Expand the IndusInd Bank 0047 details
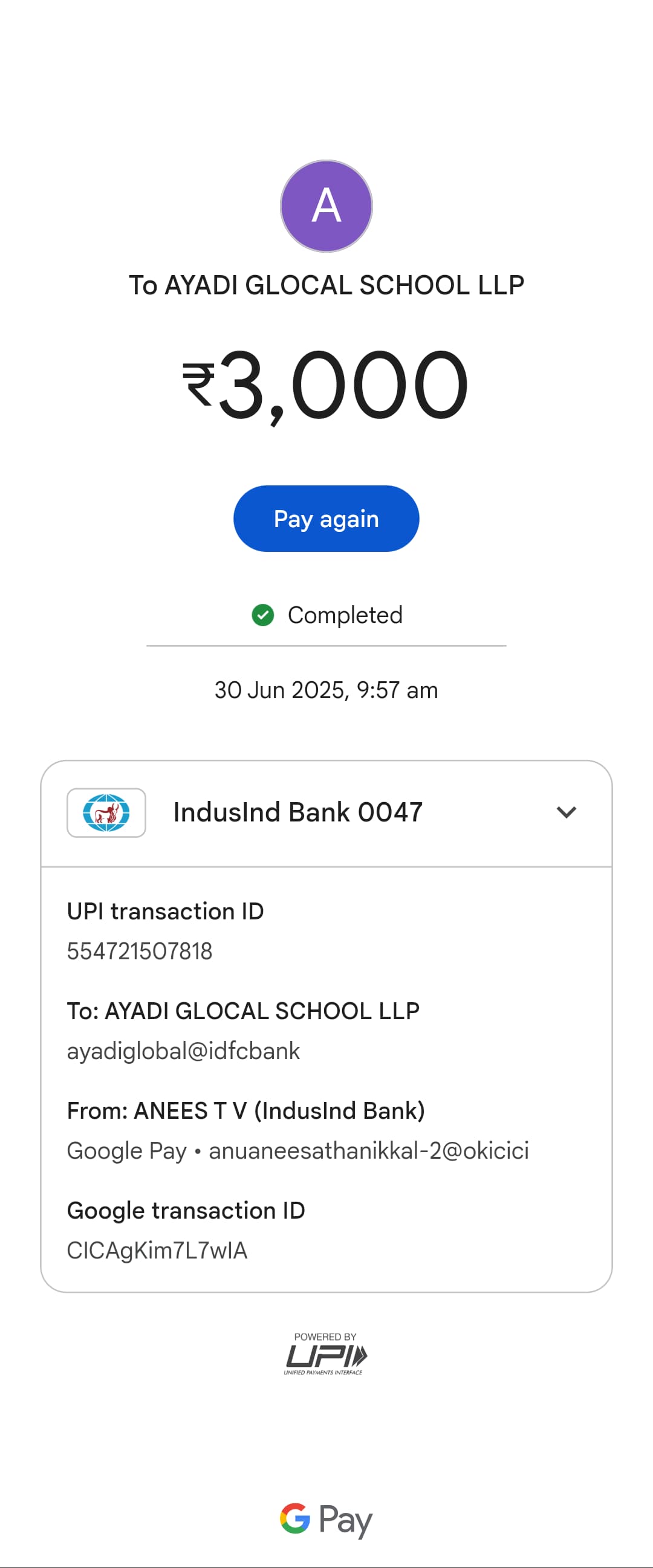Screen dimensions: 653x1568 (x=566, y=812)
